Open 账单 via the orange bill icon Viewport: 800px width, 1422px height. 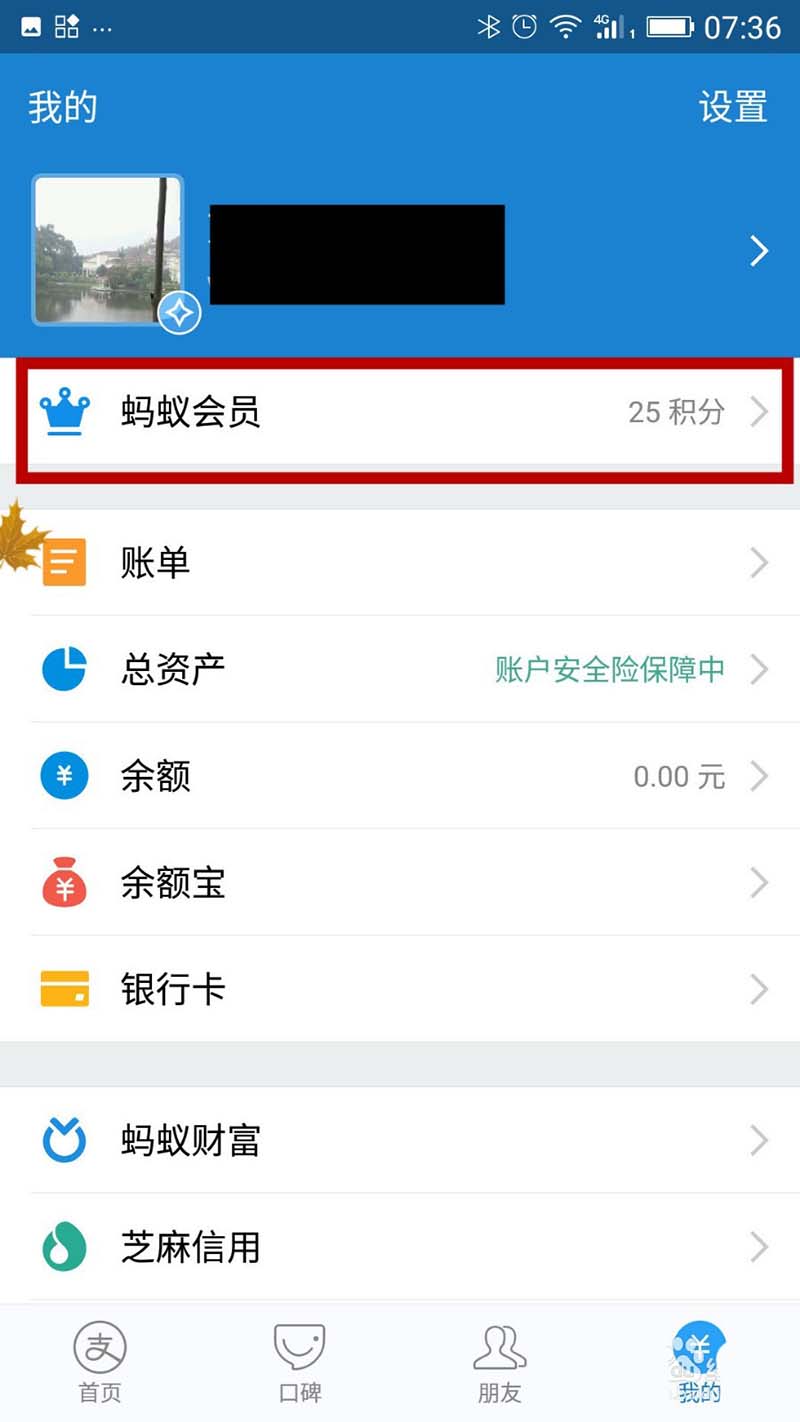click(x=63, y=562)
